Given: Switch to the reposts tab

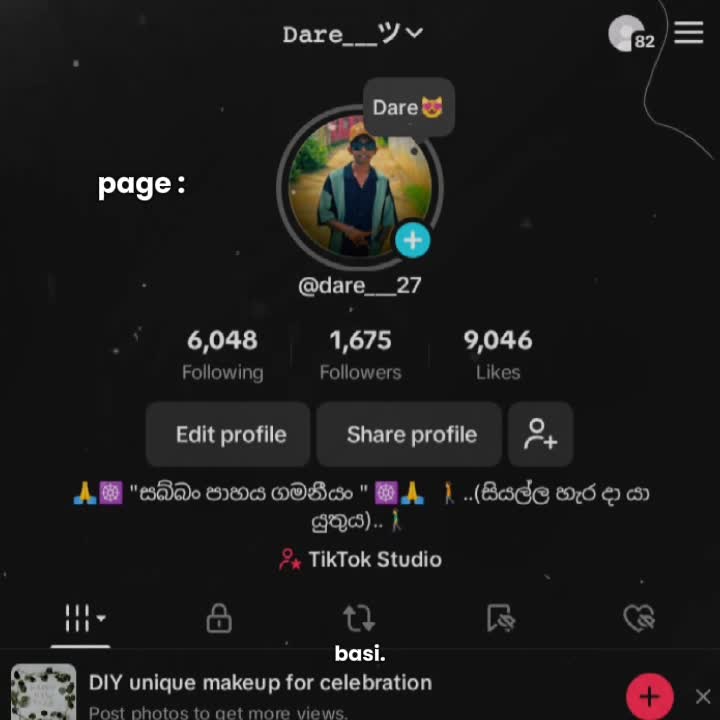Looking at the screenshot, I should coord(358,617).
